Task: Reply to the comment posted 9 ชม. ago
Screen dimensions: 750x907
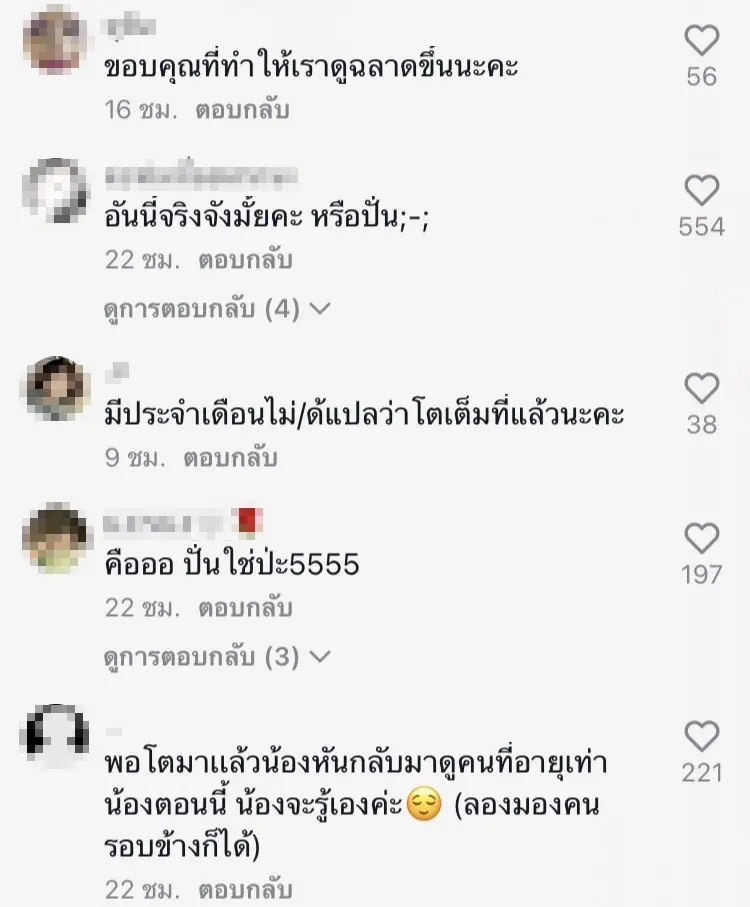Action: [x=230, y=458]
